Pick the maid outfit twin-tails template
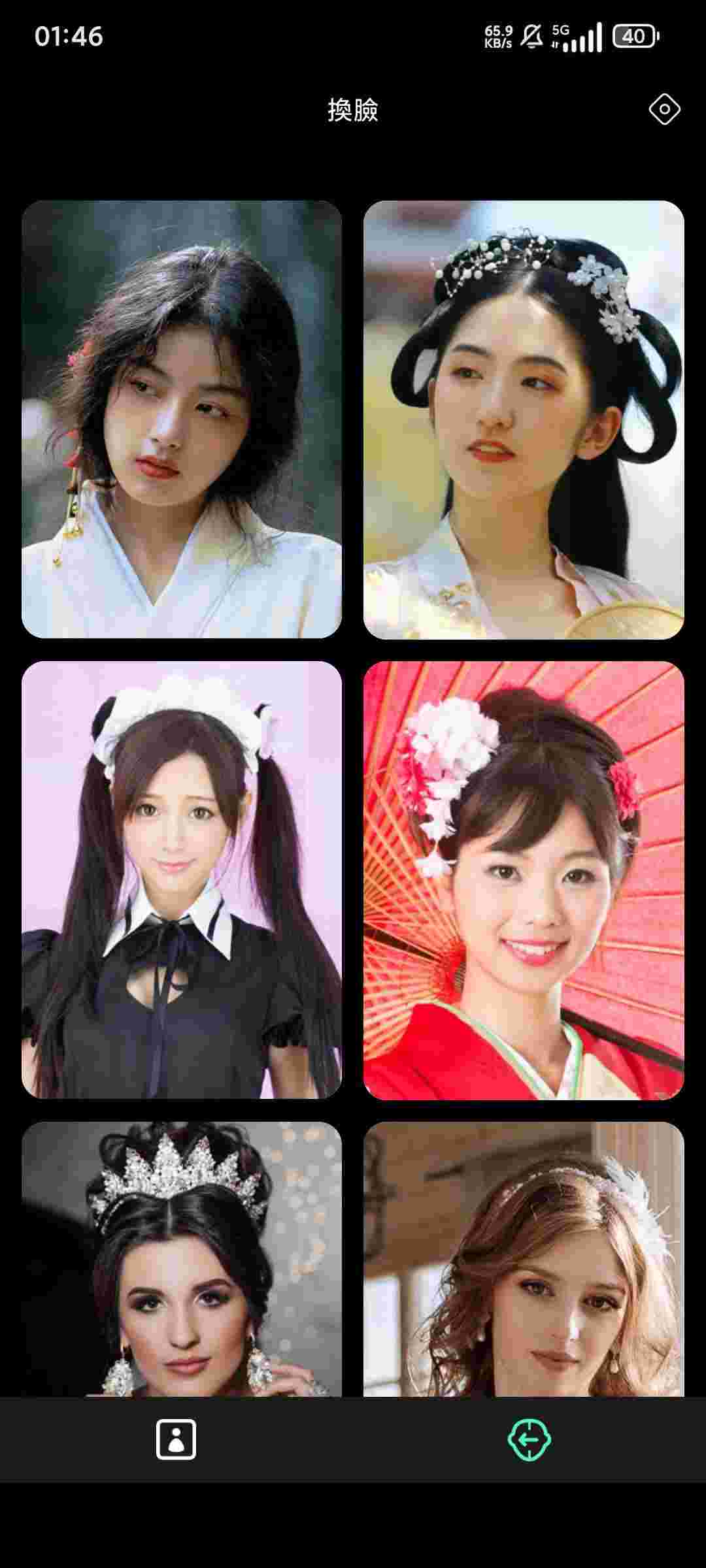 182,879
